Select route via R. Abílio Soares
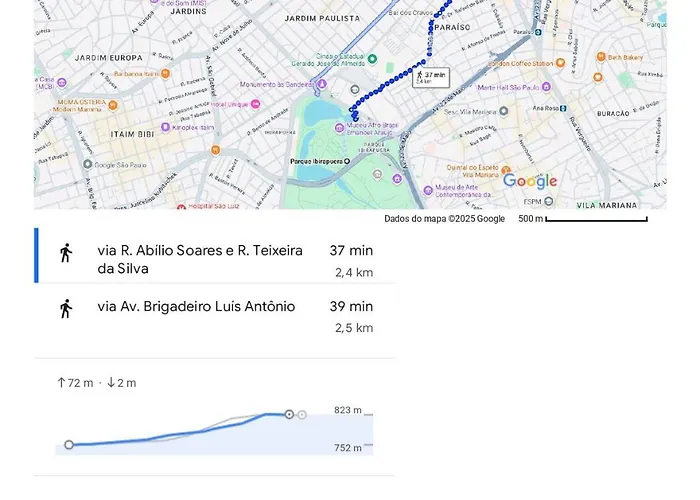Viewport: 700px width, 500px height. click(200, 259)
